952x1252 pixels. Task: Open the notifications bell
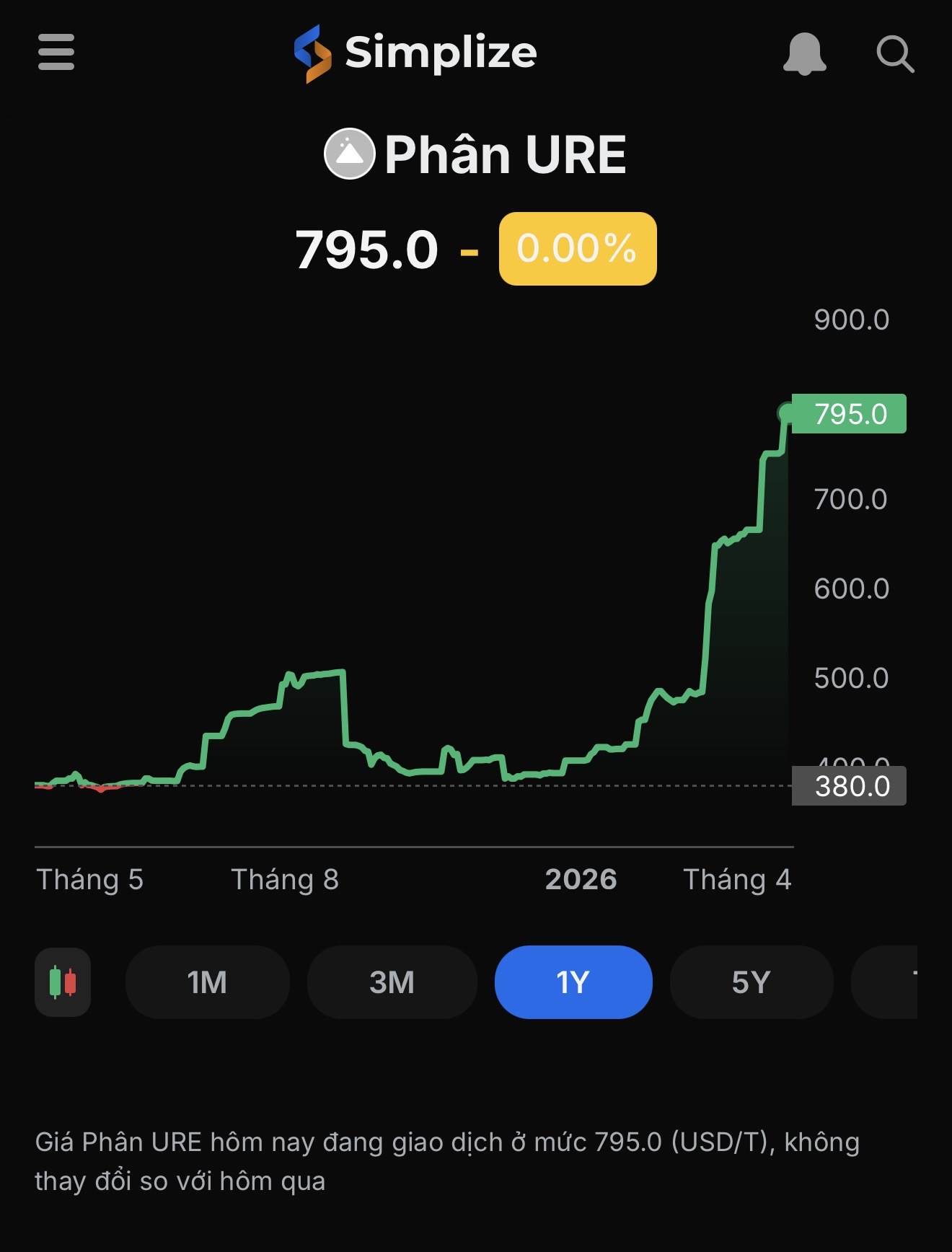click(x=804, y=53)
